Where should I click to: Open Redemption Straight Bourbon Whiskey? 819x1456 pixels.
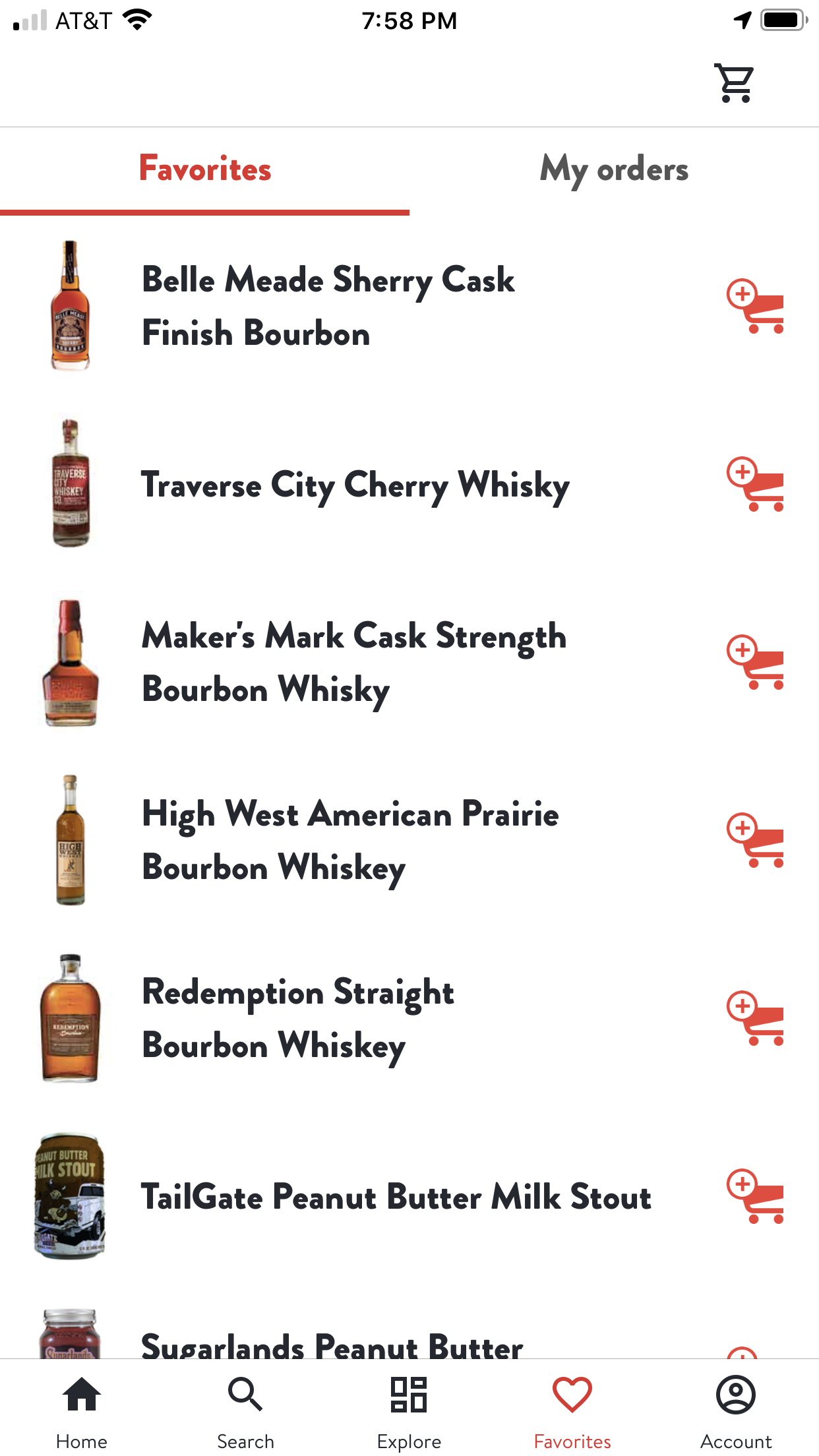pyautogui.click(x=298, y=1019)
